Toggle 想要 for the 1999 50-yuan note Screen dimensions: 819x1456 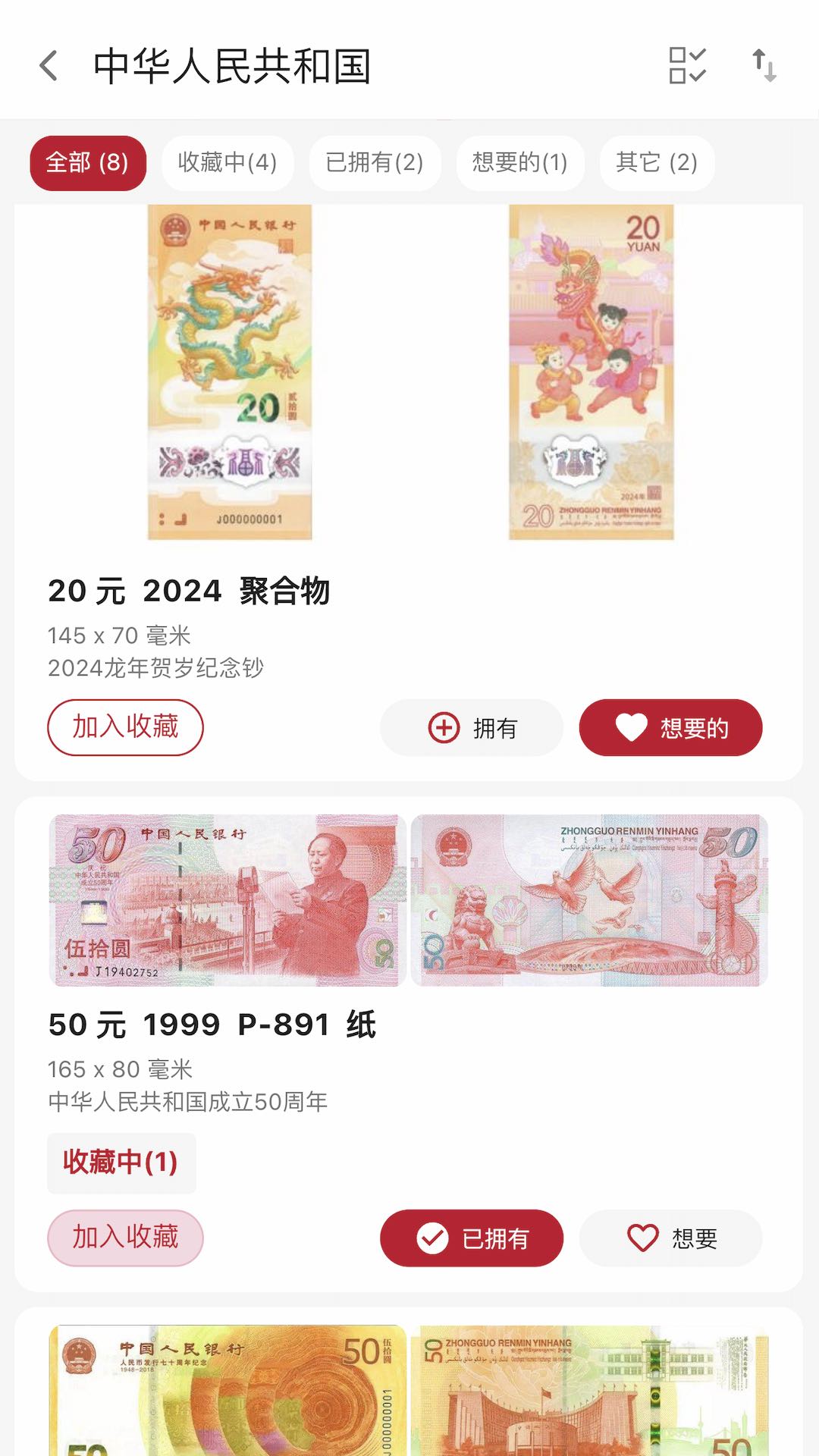click(x=670, y=1238)
